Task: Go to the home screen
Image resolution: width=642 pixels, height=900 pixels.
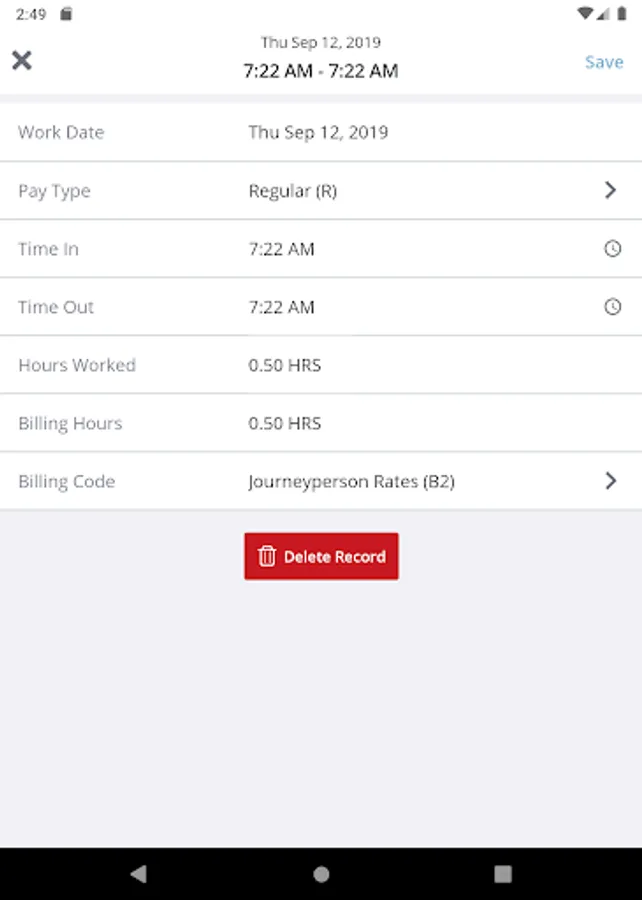Action: (x=321, y=874)
